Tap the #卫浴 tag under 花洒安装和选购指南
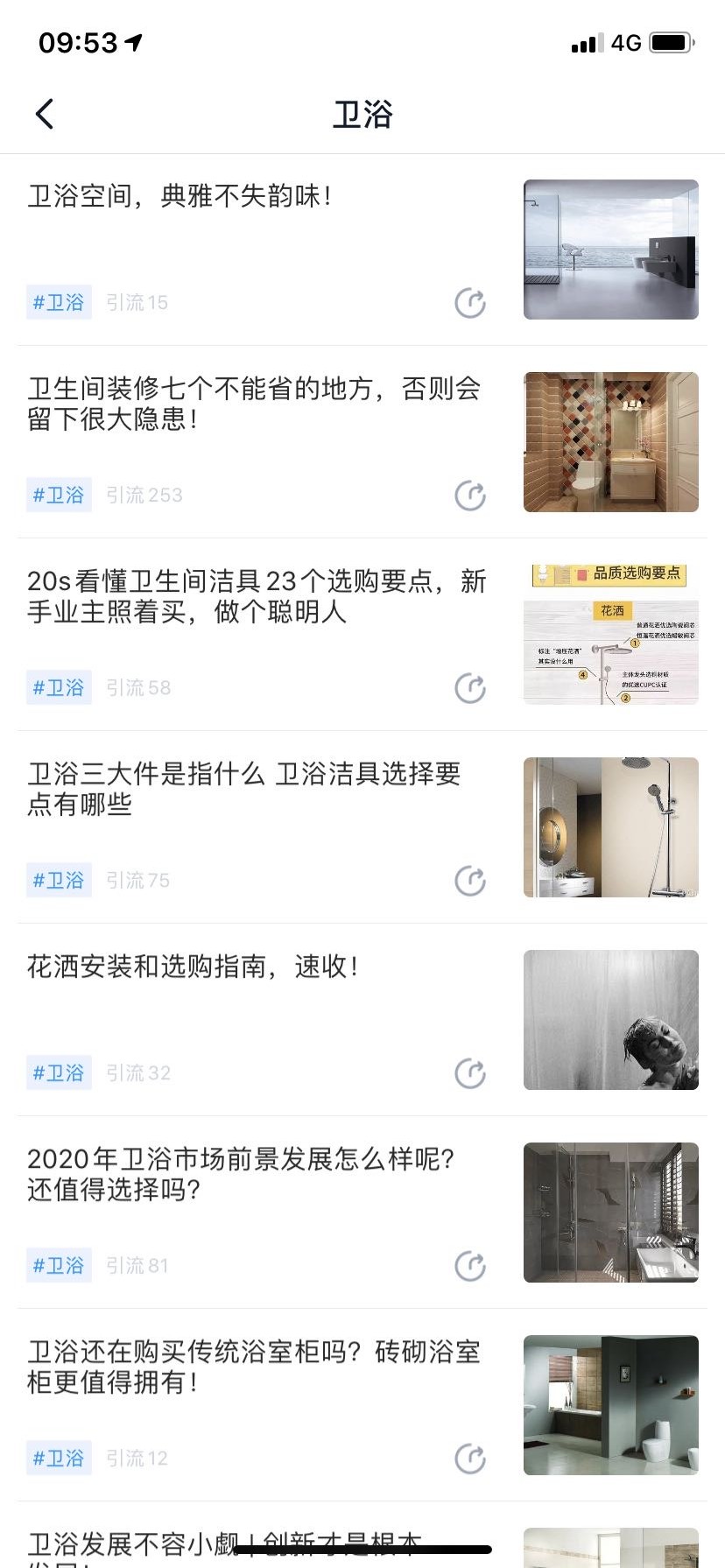Viewport: 725px width, 1568px height. 59,1072
